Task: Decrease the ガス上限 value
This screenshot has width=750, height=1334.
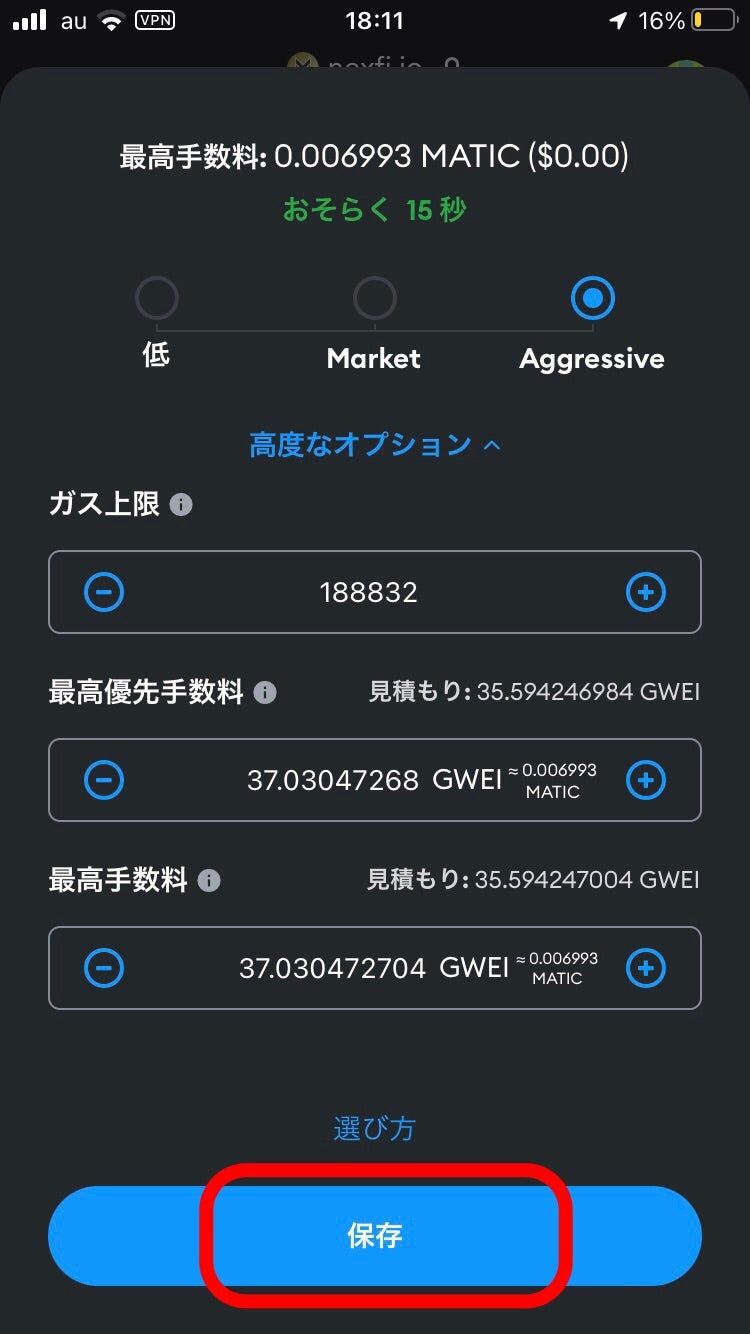Action: click(104, 593)
